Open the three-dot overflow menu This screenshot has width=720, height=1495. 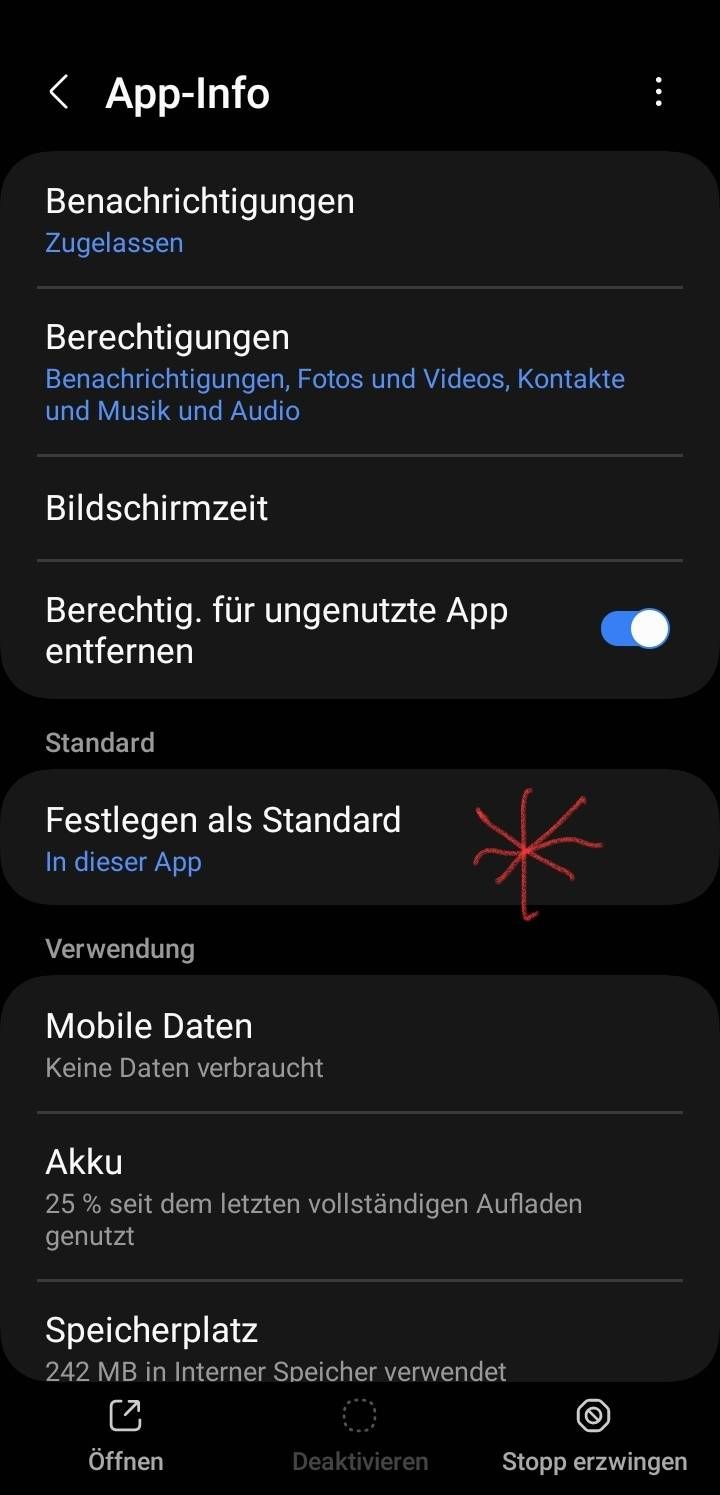pyautogui.click(x=658, y=93)
